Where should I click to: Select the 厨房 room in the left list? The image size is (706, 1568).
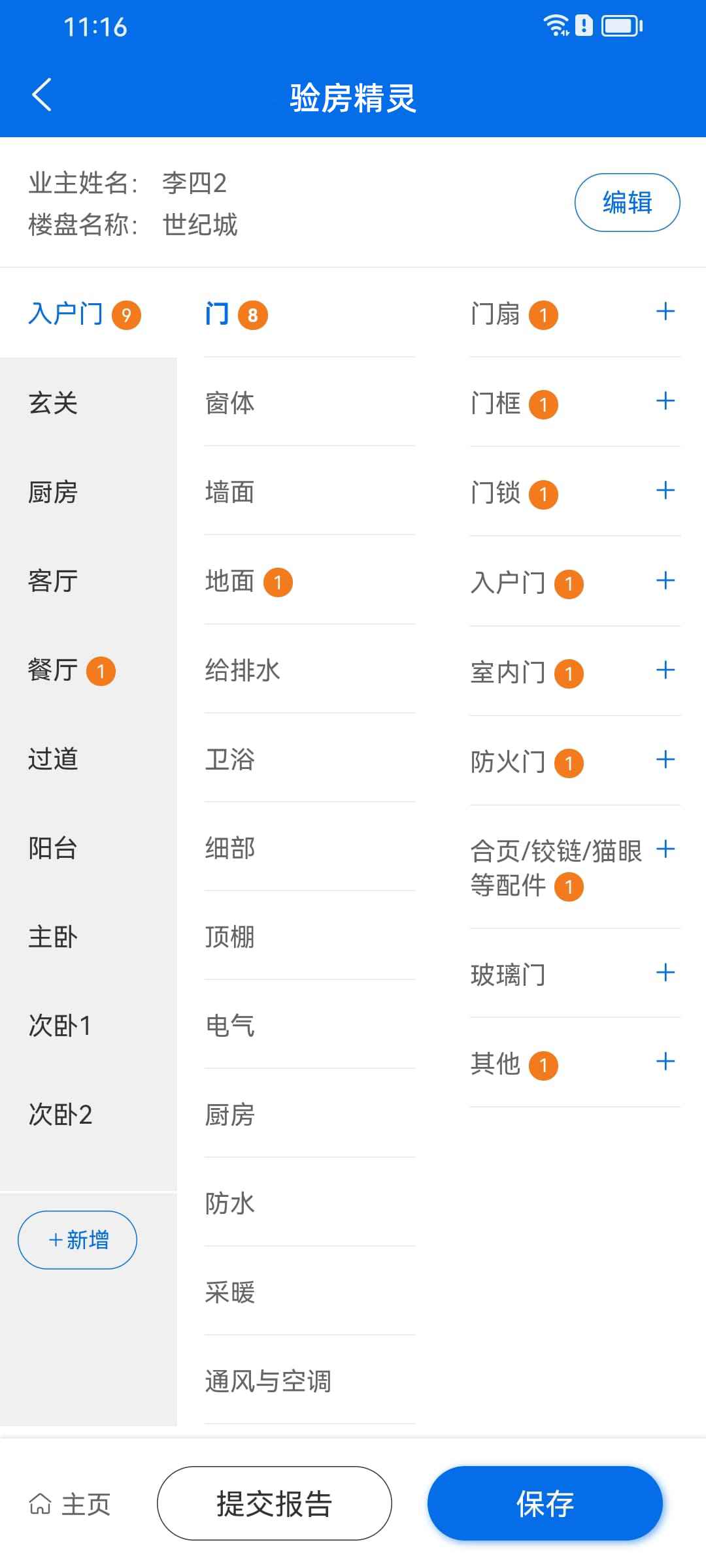tap(53, 492)
